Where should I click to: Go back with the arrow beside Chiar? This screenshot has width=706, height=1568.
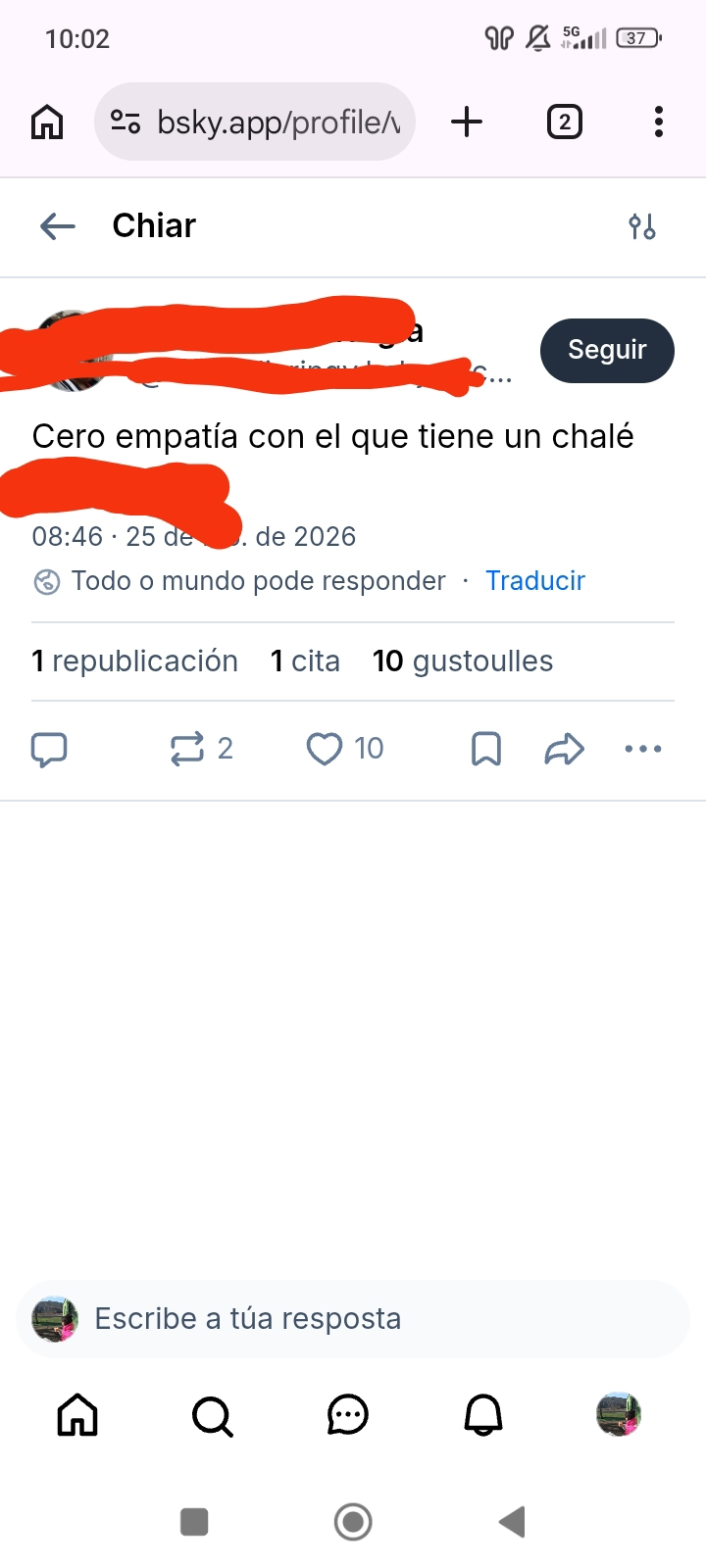click(58, 226)
